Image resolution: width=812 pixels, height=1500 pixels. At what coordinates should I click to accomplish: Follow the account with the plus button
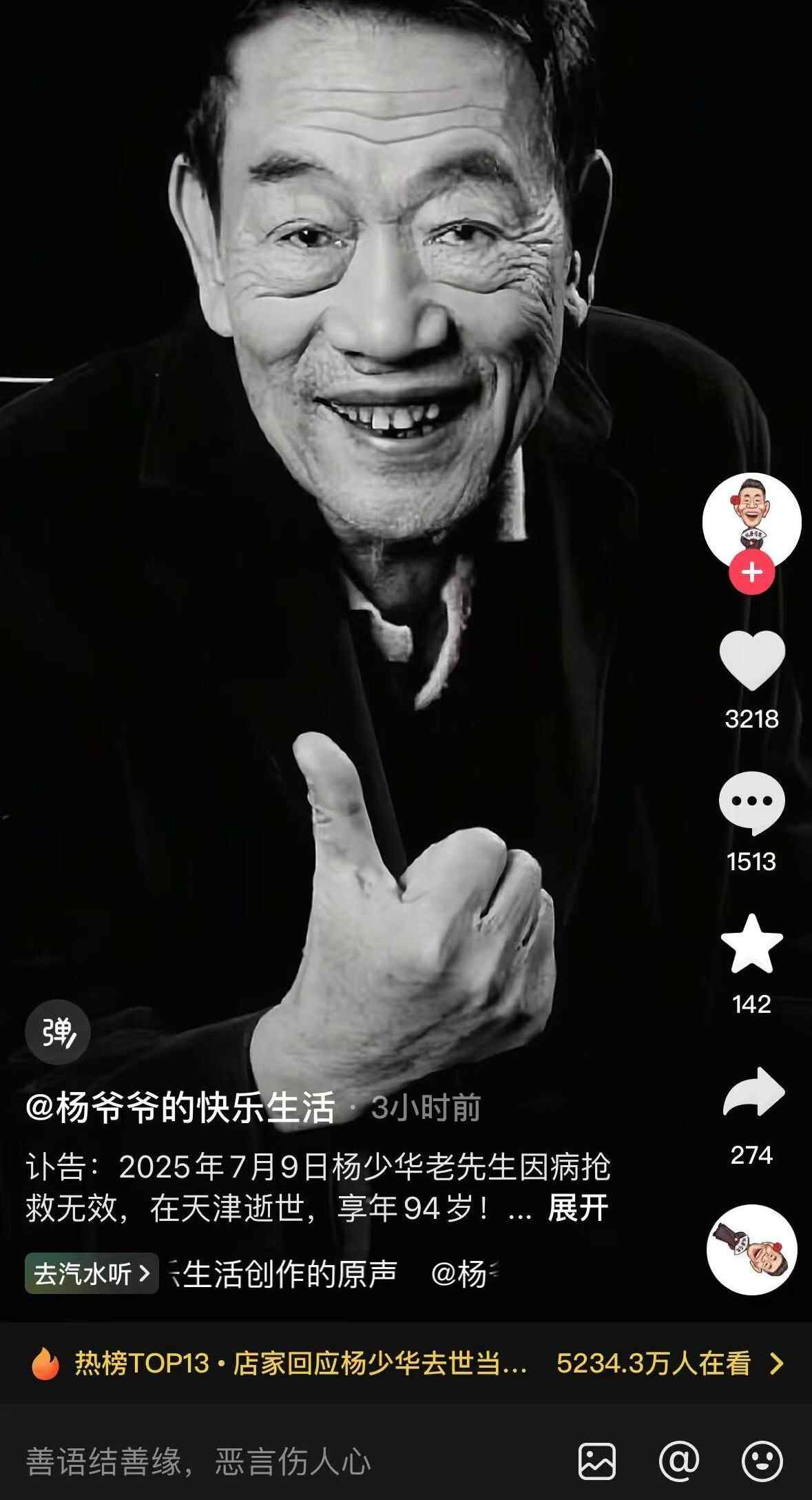coord(751,573)
